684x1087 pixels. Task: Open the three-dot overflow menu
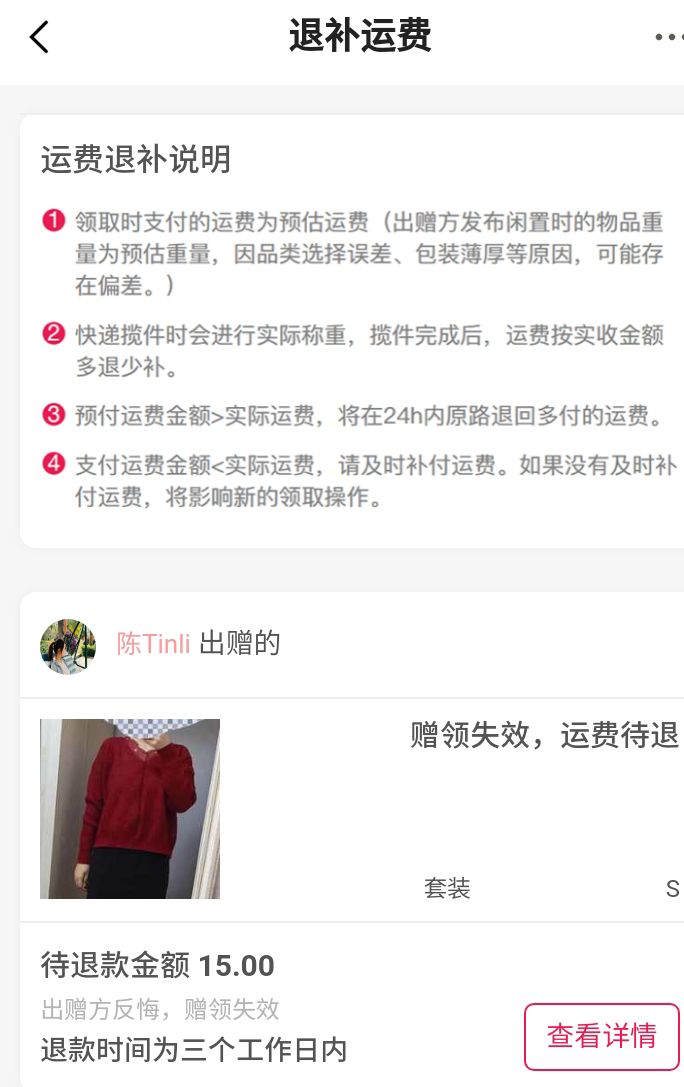point(668,37)
